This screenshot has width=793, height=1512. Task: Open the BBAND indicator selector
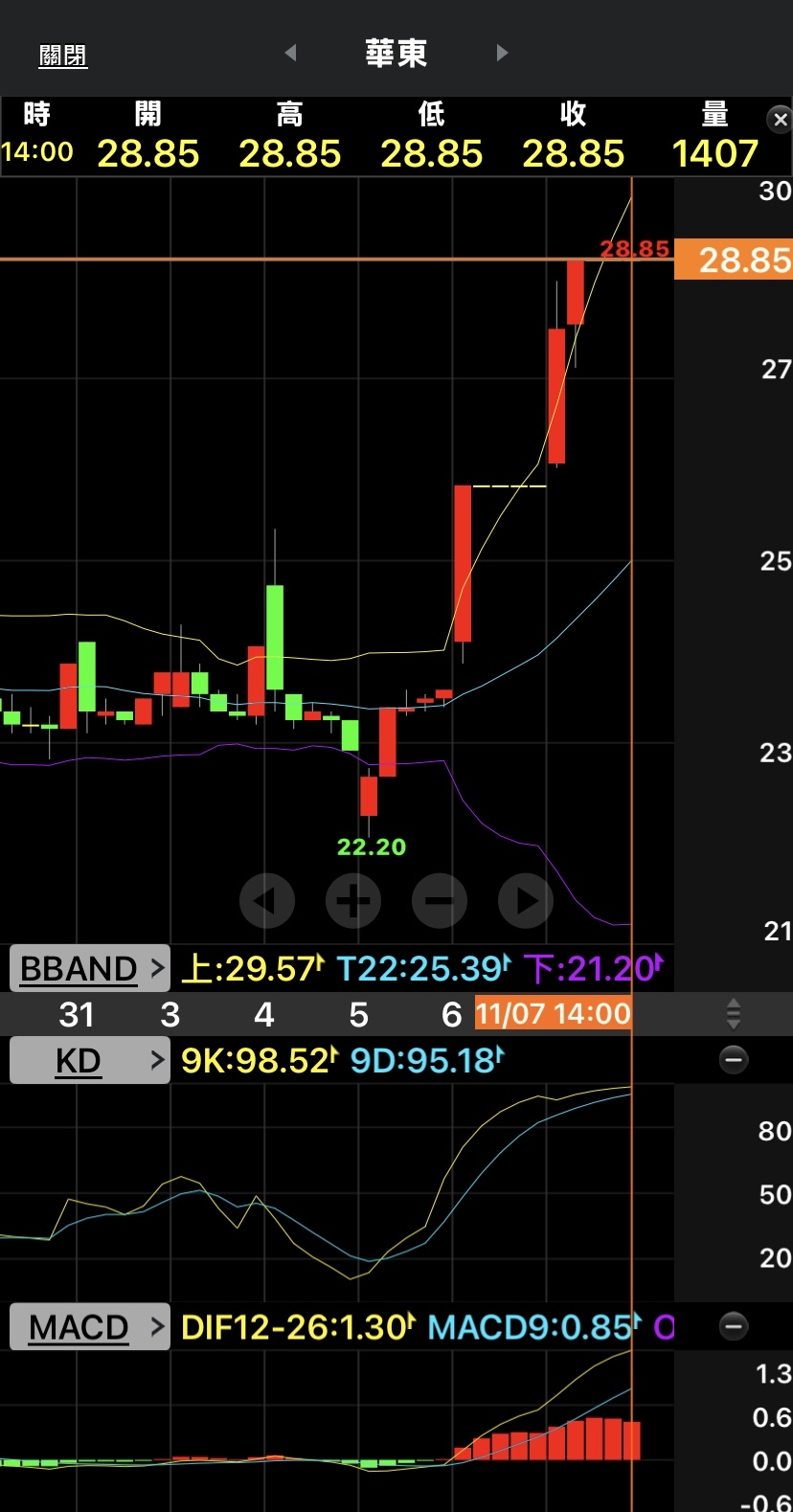90,968
